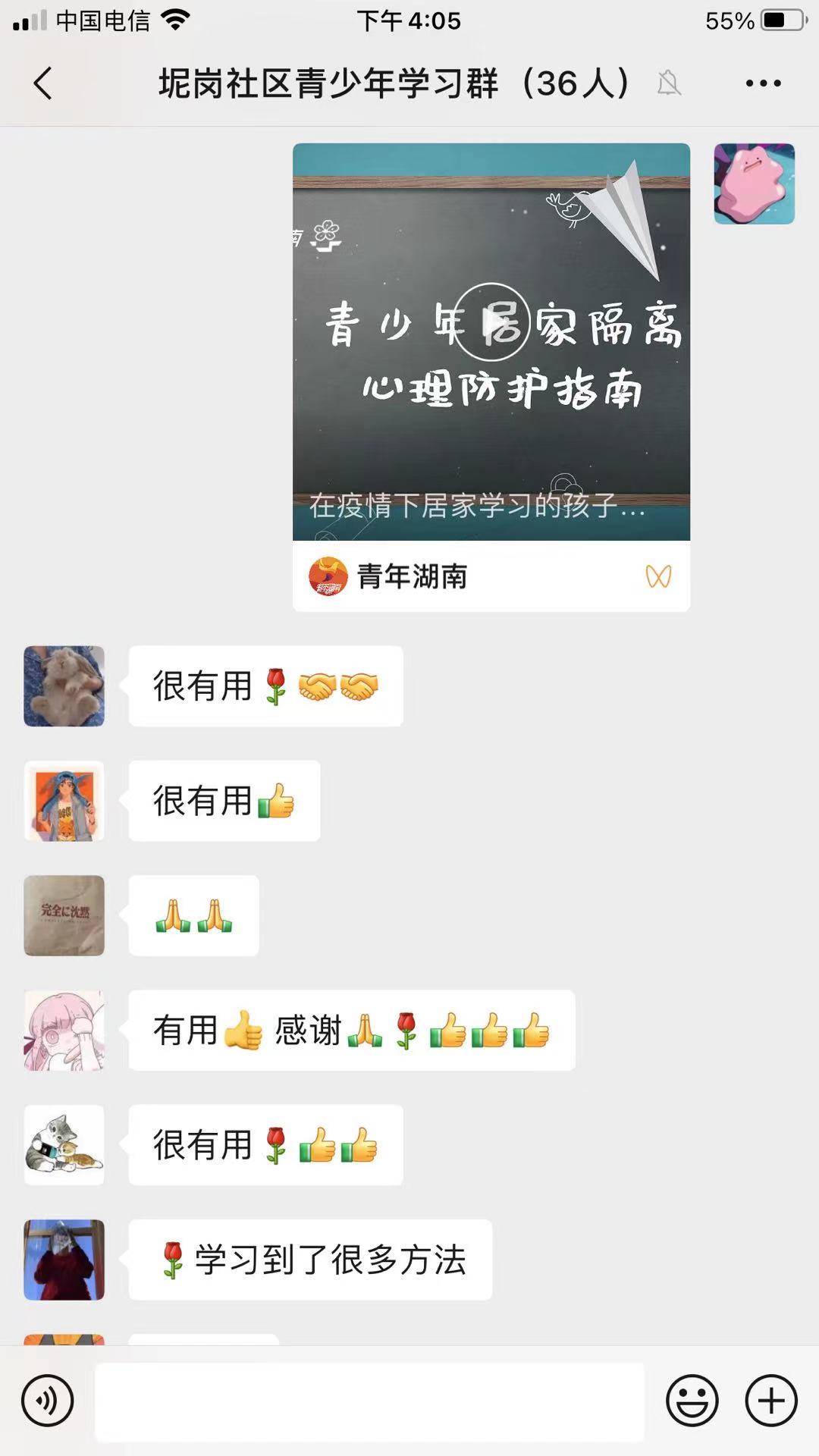Viewport: 819px width, 1456px height.
Task: Open the 青年湖南 channel link
Action: [413, 576]
